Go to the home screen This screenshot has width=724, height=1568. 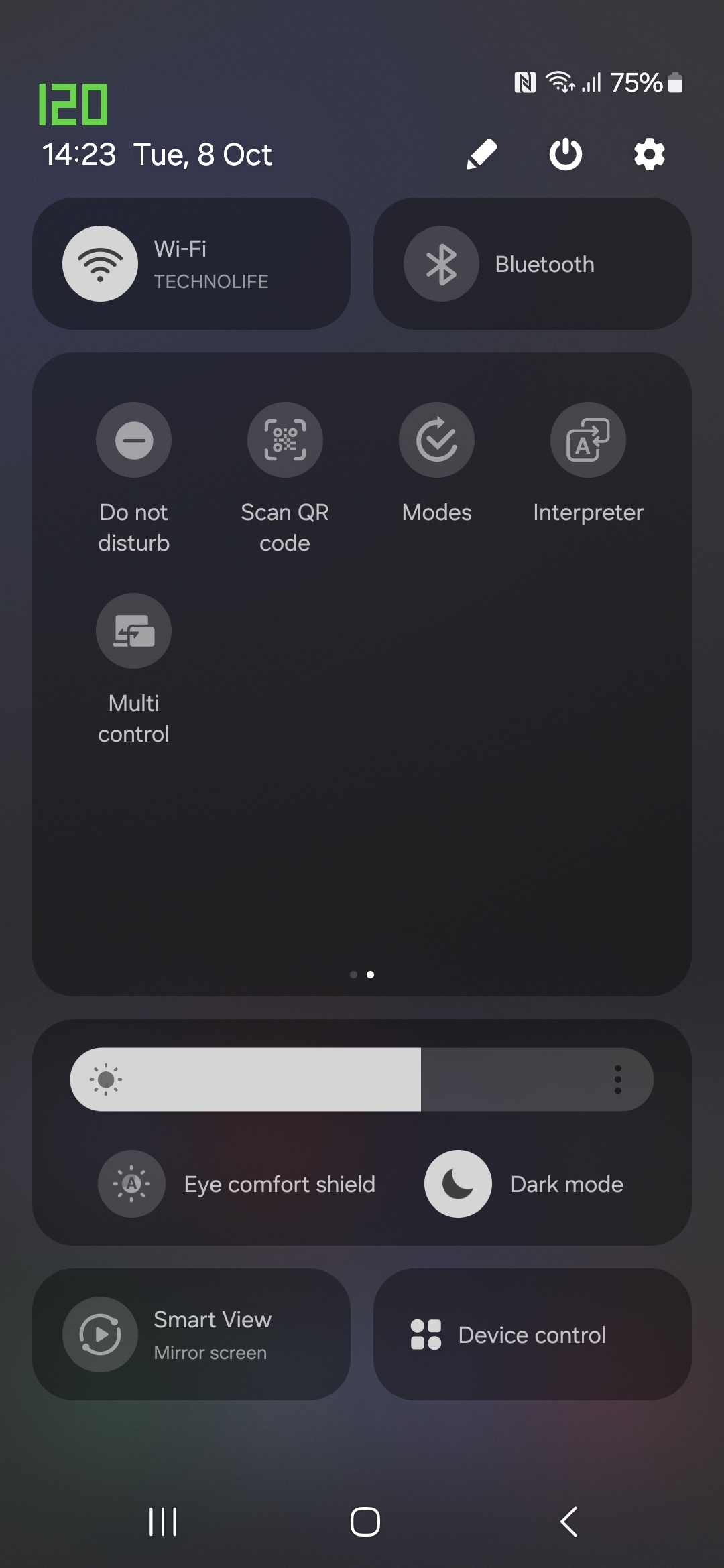pyautogui.click(x=365, y=1521)
